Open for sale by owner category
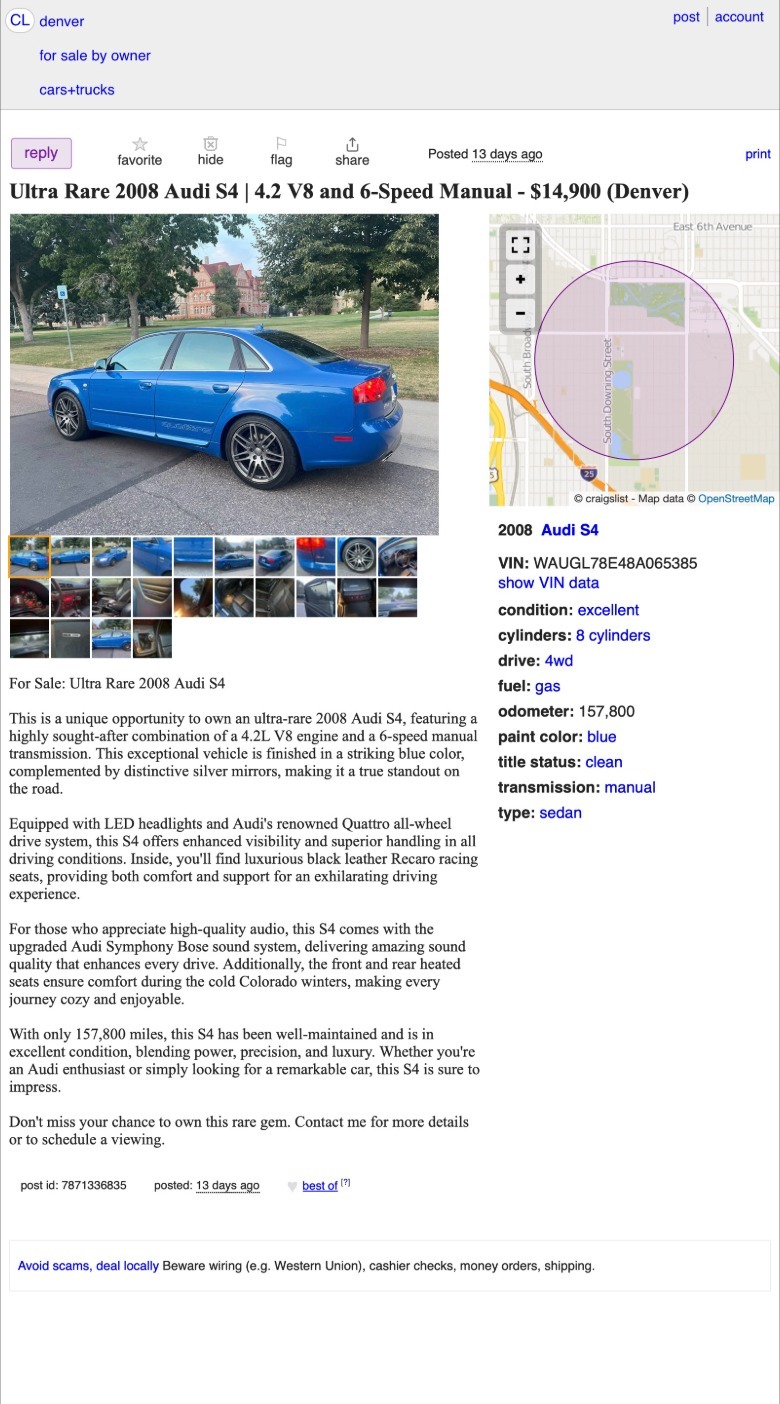This screenshot has height=1404, width=780. pos(95,56)
